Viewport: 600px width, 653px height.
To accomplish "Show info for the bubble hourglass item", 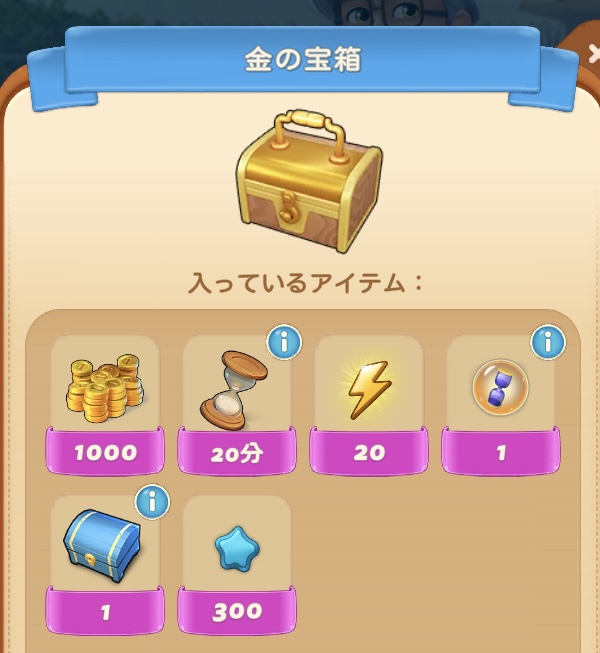I will tap(548, 343).
